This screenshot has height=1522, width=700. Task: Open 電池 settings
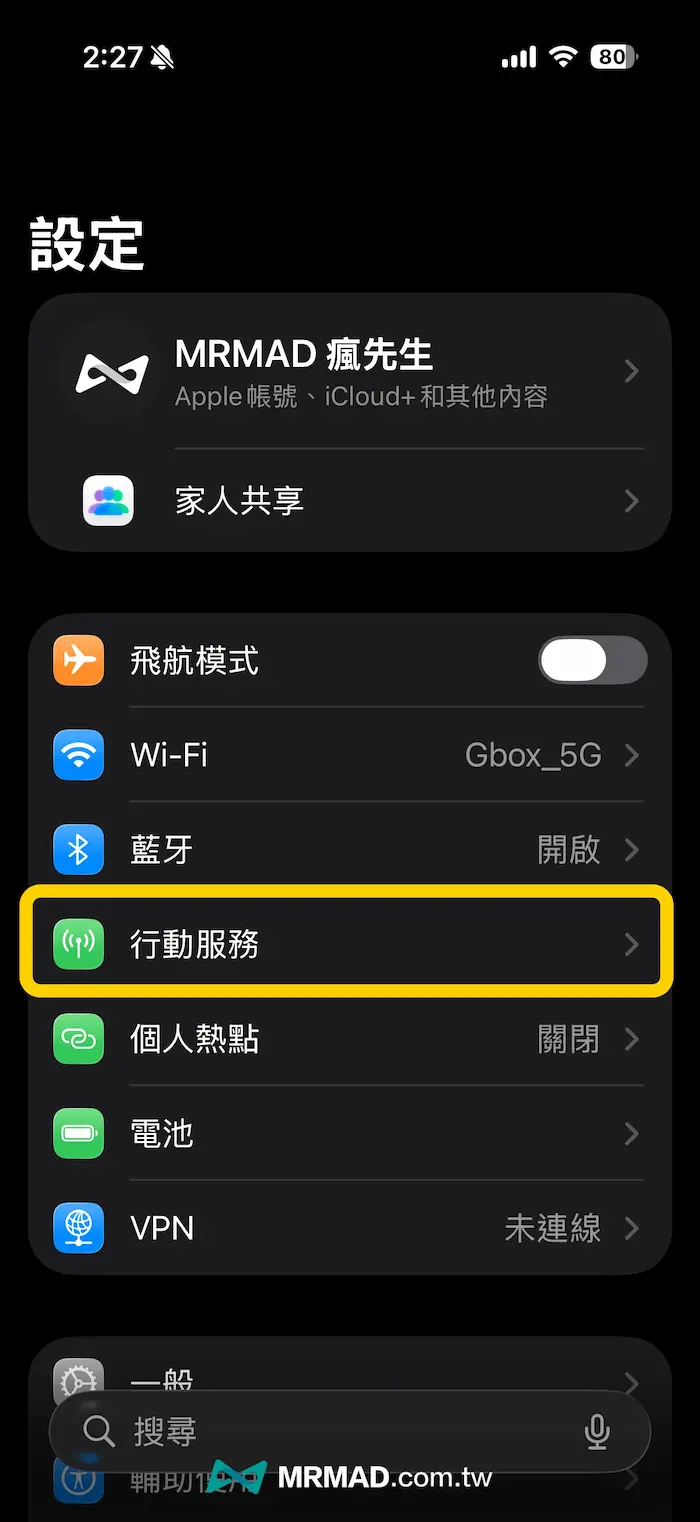click(x=350, y=1134)
